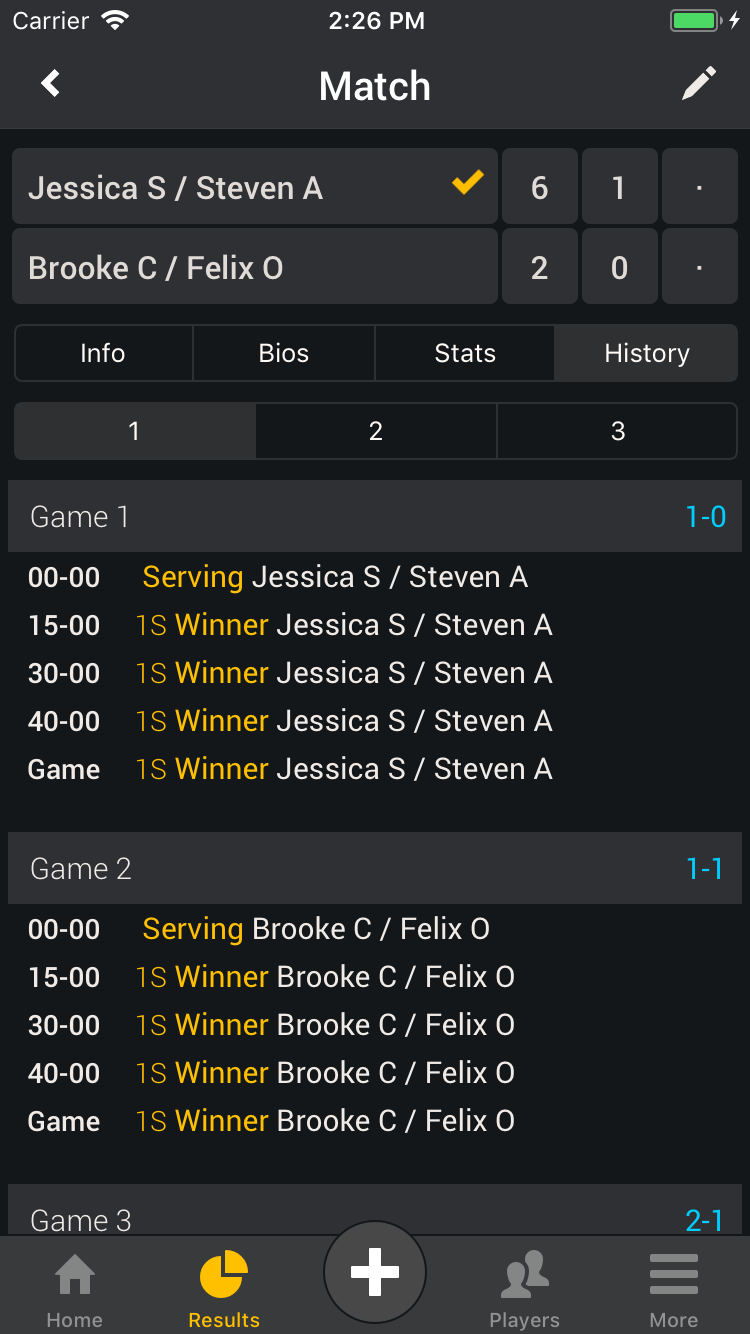
Task: Edit the match with the pencil icon
Action: click(699, 84)
